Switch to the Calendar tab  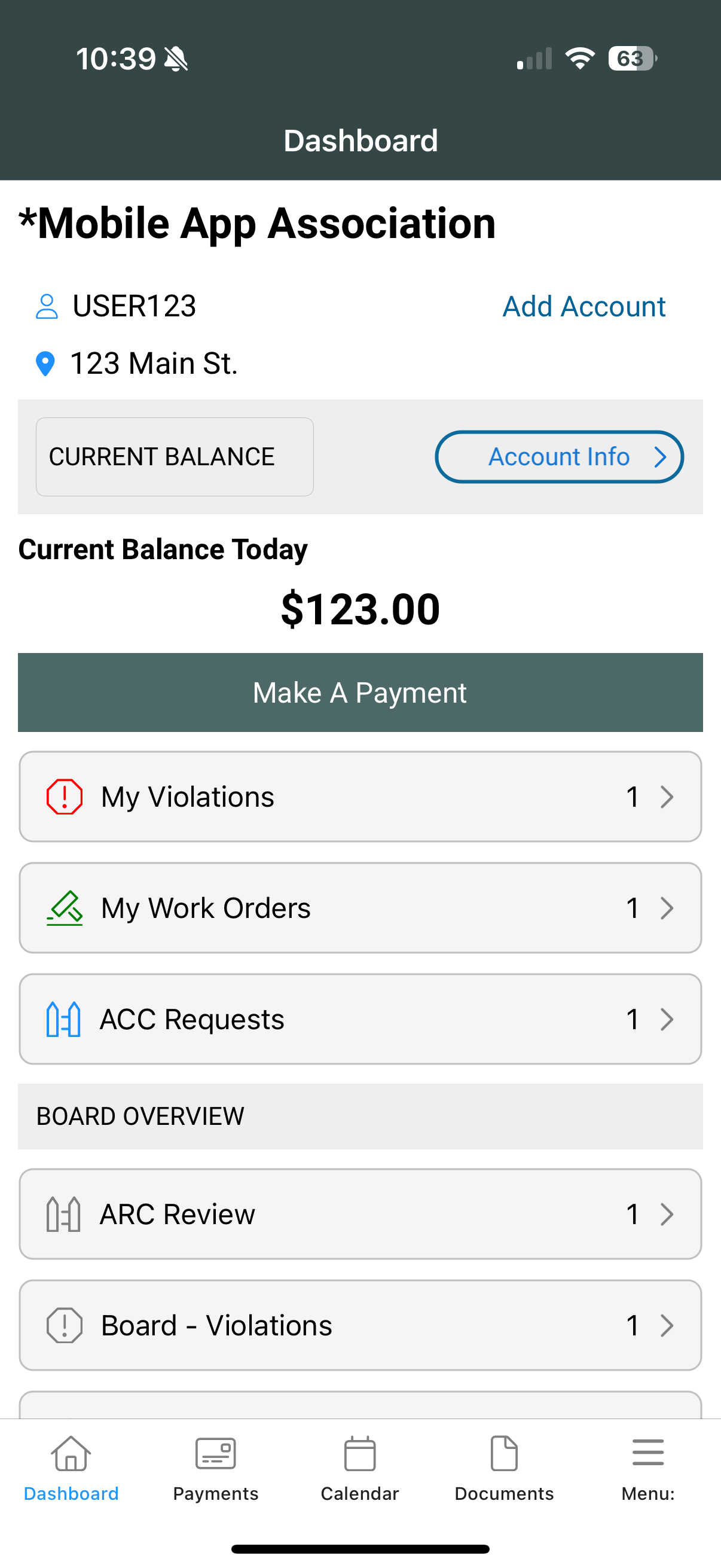coord(359,1469)
